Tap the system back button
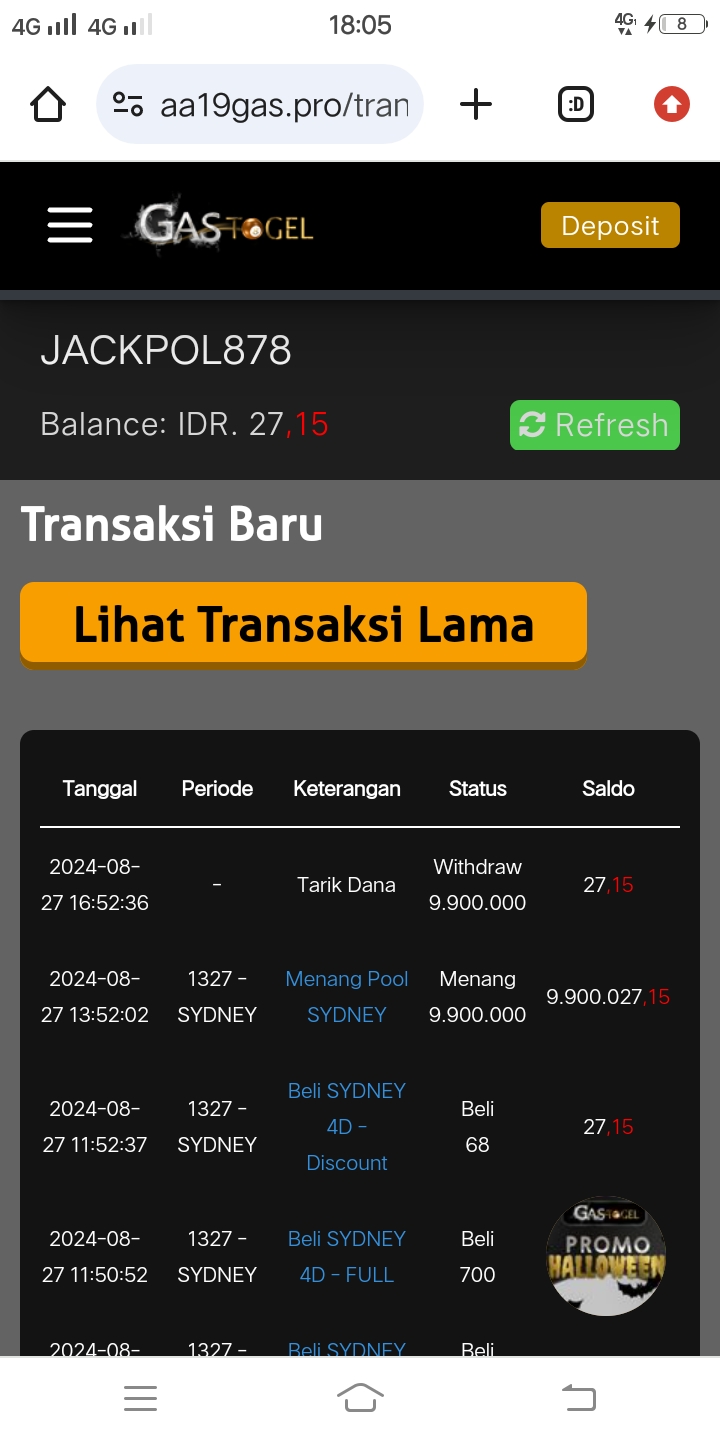 point(580,1398)
